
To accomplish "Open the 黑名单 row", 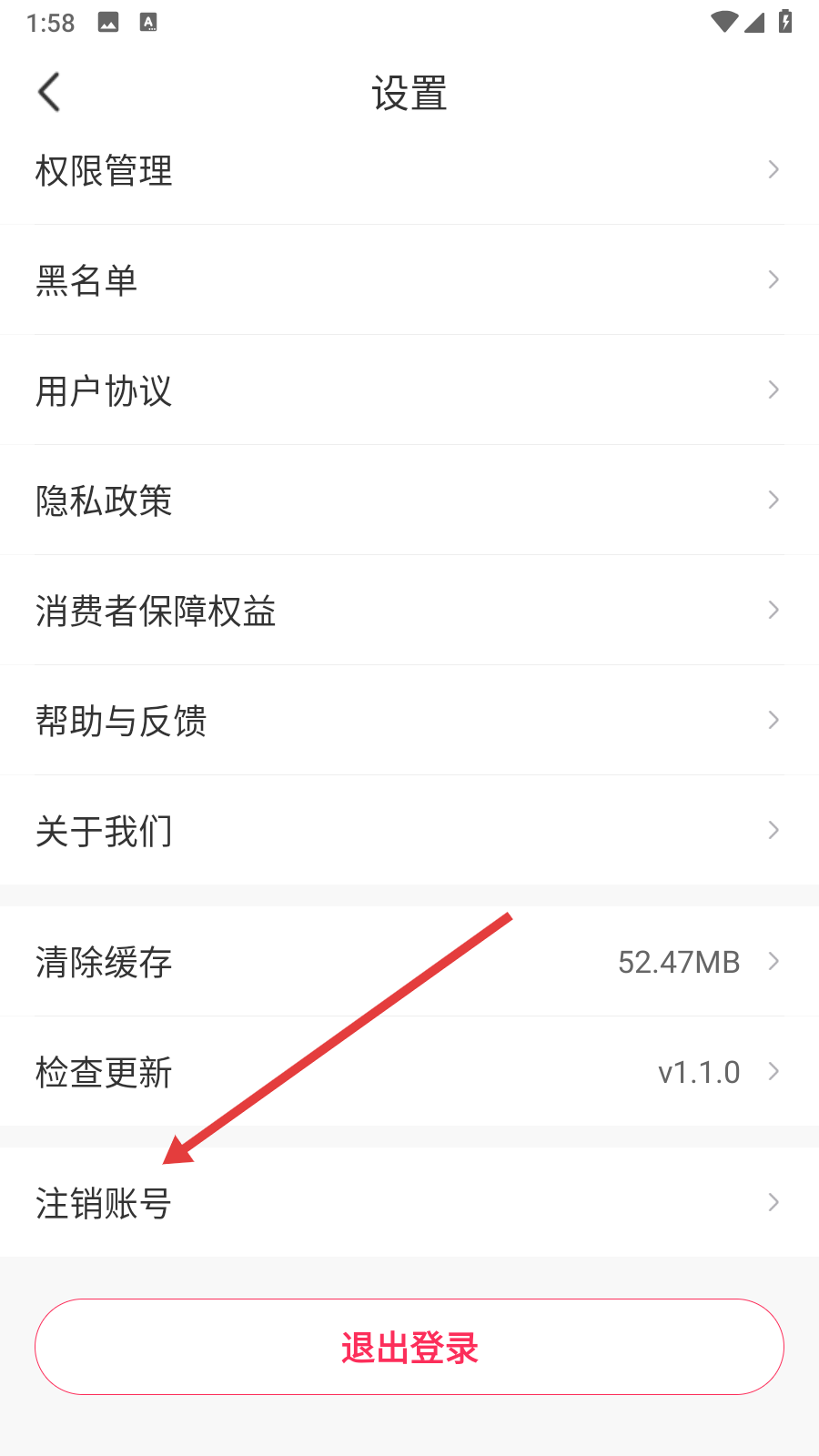I will (409, 280).
